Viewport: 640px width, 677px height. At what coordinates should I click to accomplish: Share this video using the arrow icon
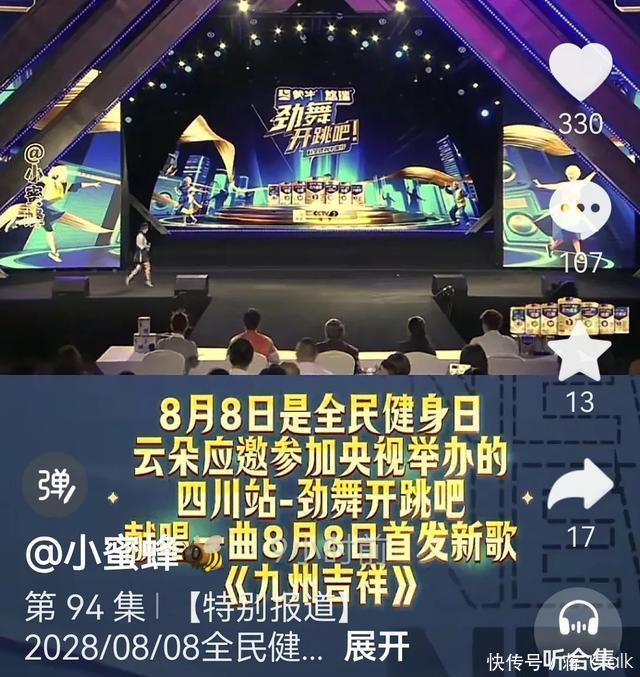(581, 488)
